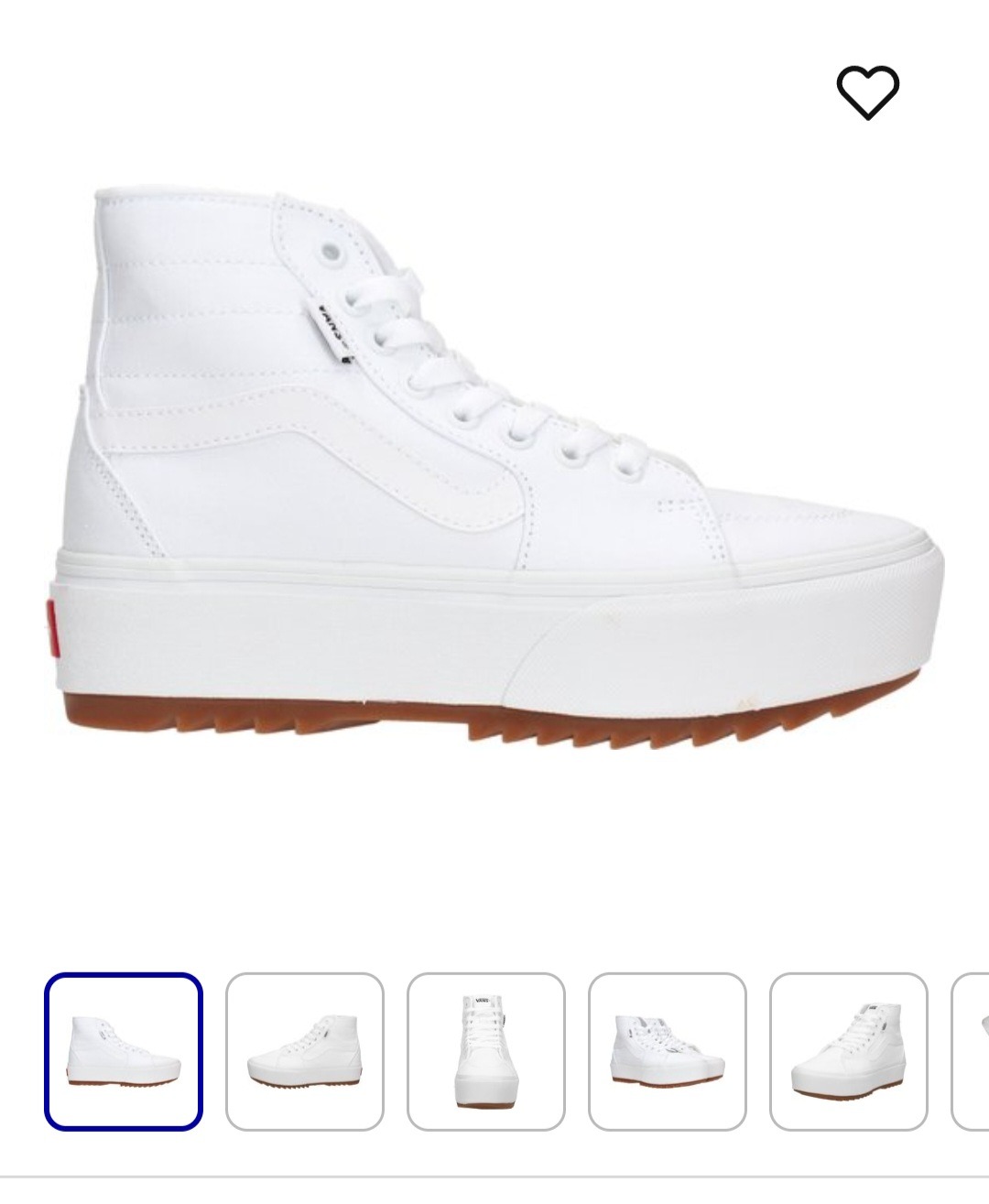
Task: Select the blue-bordered active gallery thumbnail
Action: (125, 1053)
